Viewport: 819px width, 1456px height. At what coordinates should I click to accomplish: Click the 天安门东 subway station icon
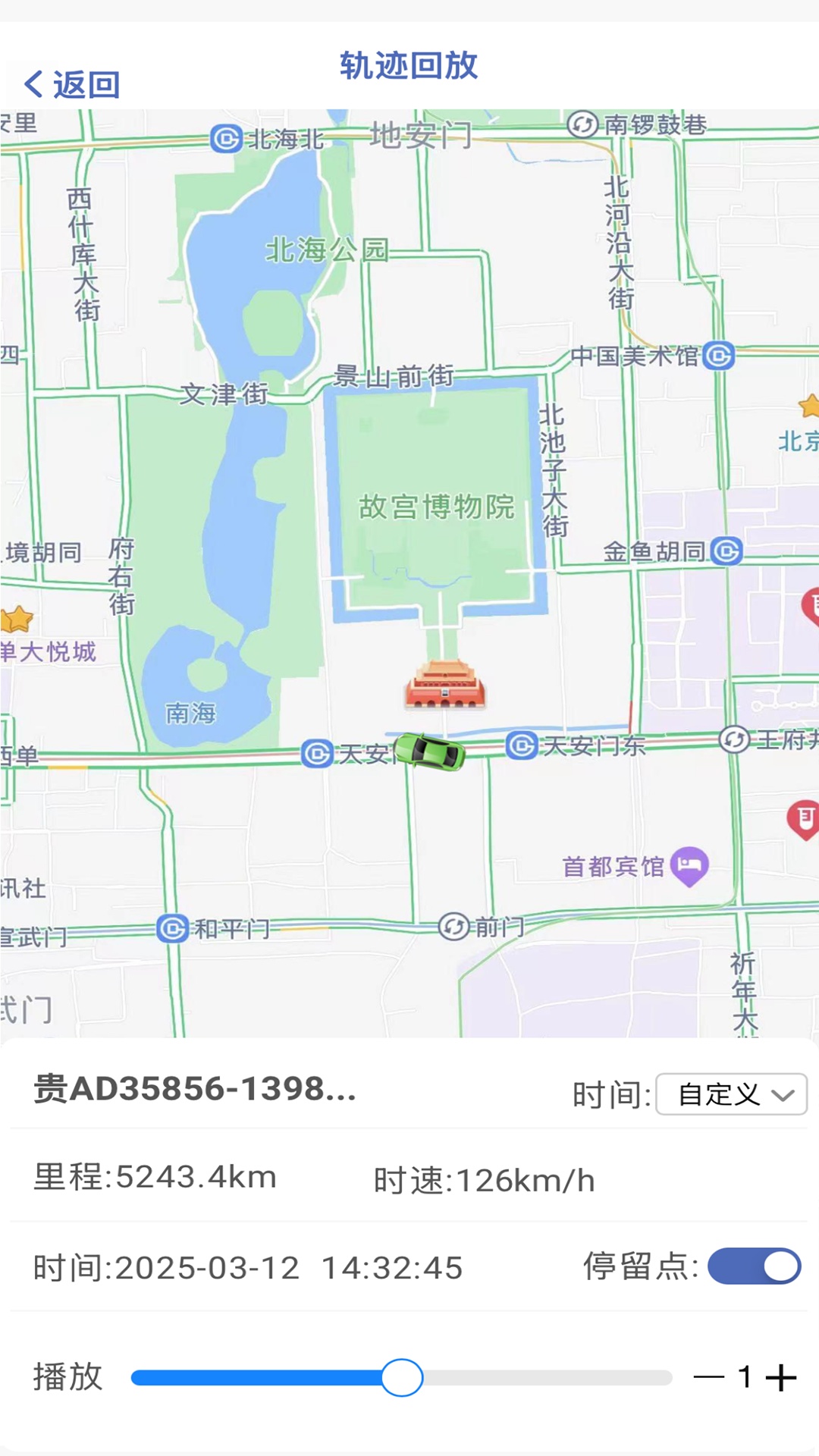(x=520, y=745)
